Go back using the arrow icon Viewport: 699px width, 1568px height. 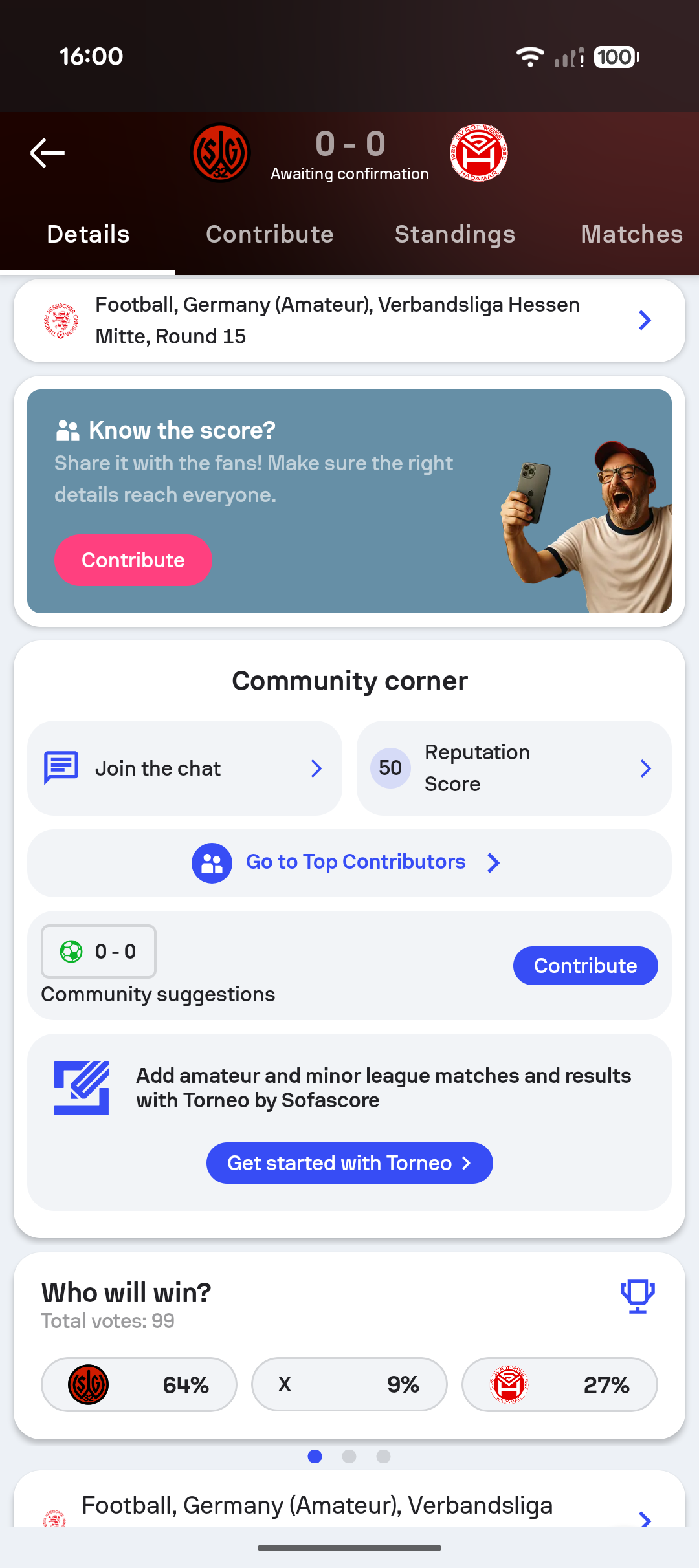coord(47,153)
